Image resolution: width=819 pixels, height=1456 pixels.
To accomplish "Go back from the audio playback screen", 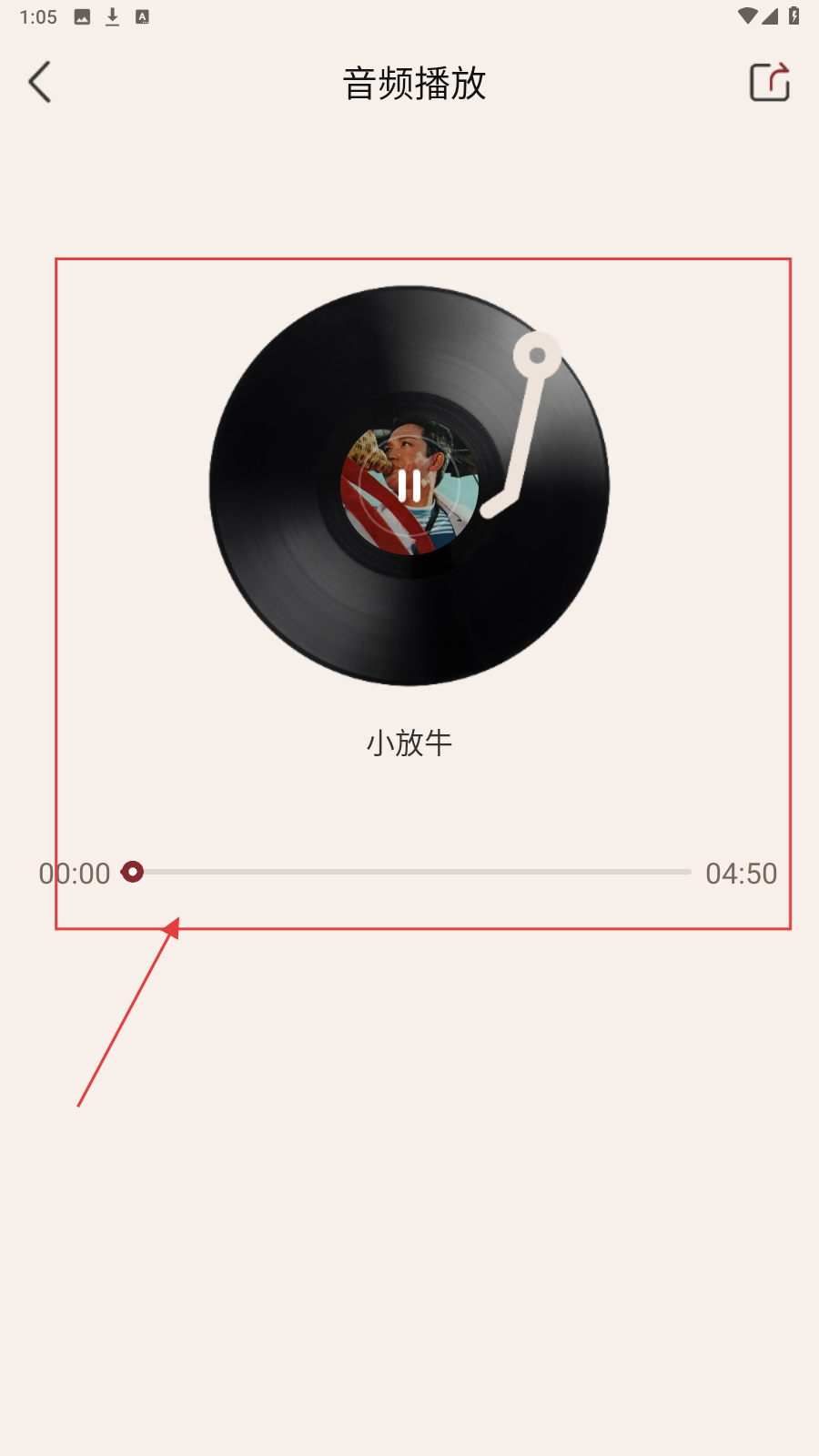I will pos(40,83).
